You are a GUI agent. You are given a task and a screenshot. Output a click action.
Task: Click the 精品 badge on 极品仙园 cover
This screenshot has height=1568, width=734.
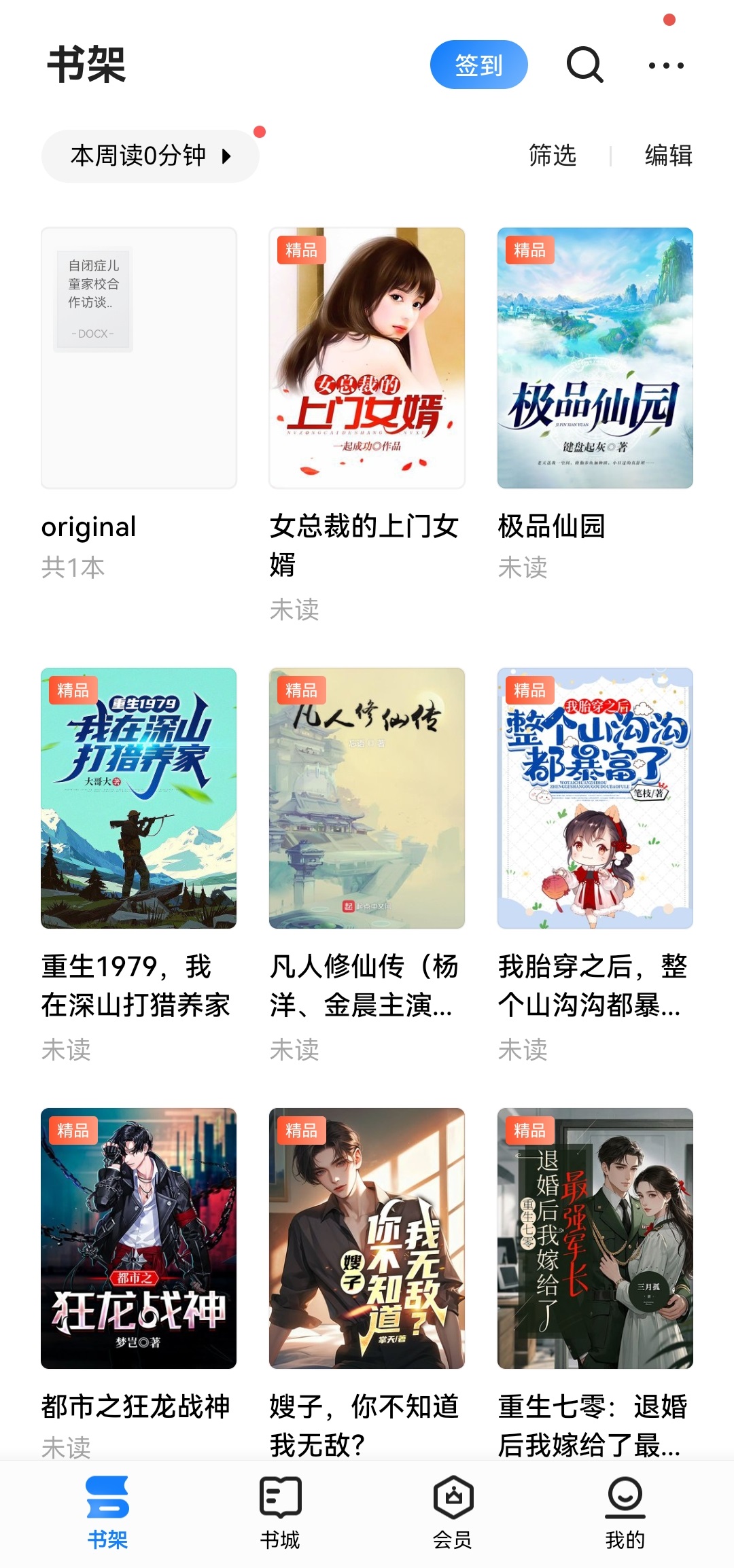tap(530, 250)
